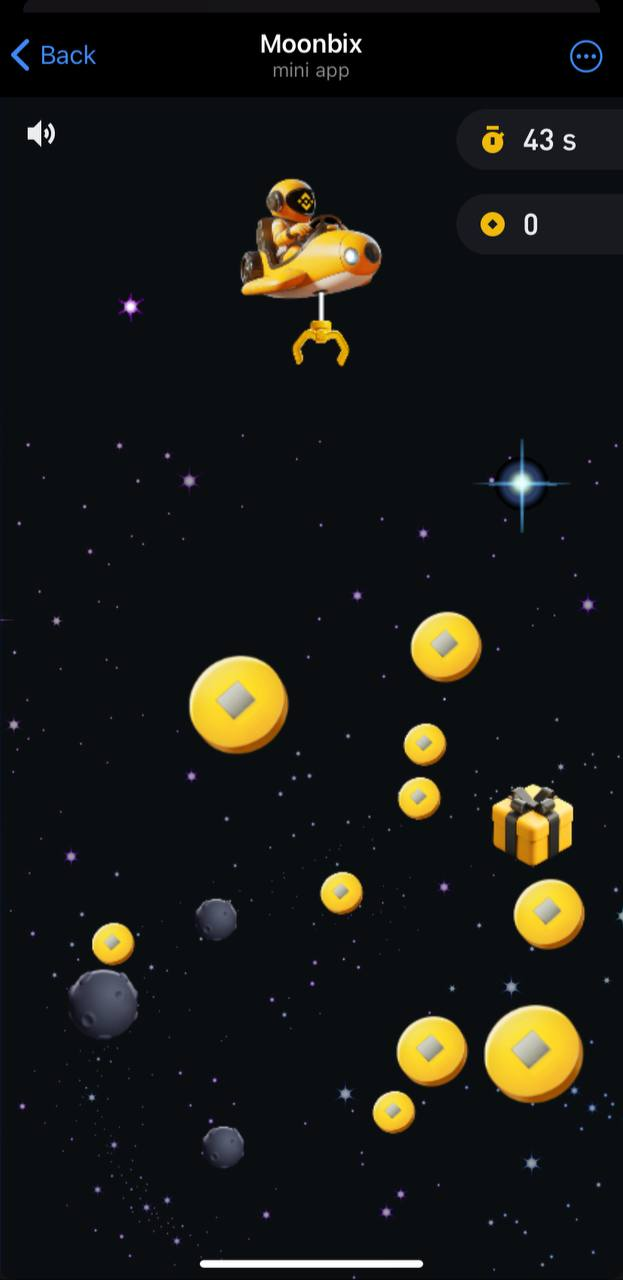Mute the game sound
The width and height of the screenshot is (623, 1280).
point(41,134)
